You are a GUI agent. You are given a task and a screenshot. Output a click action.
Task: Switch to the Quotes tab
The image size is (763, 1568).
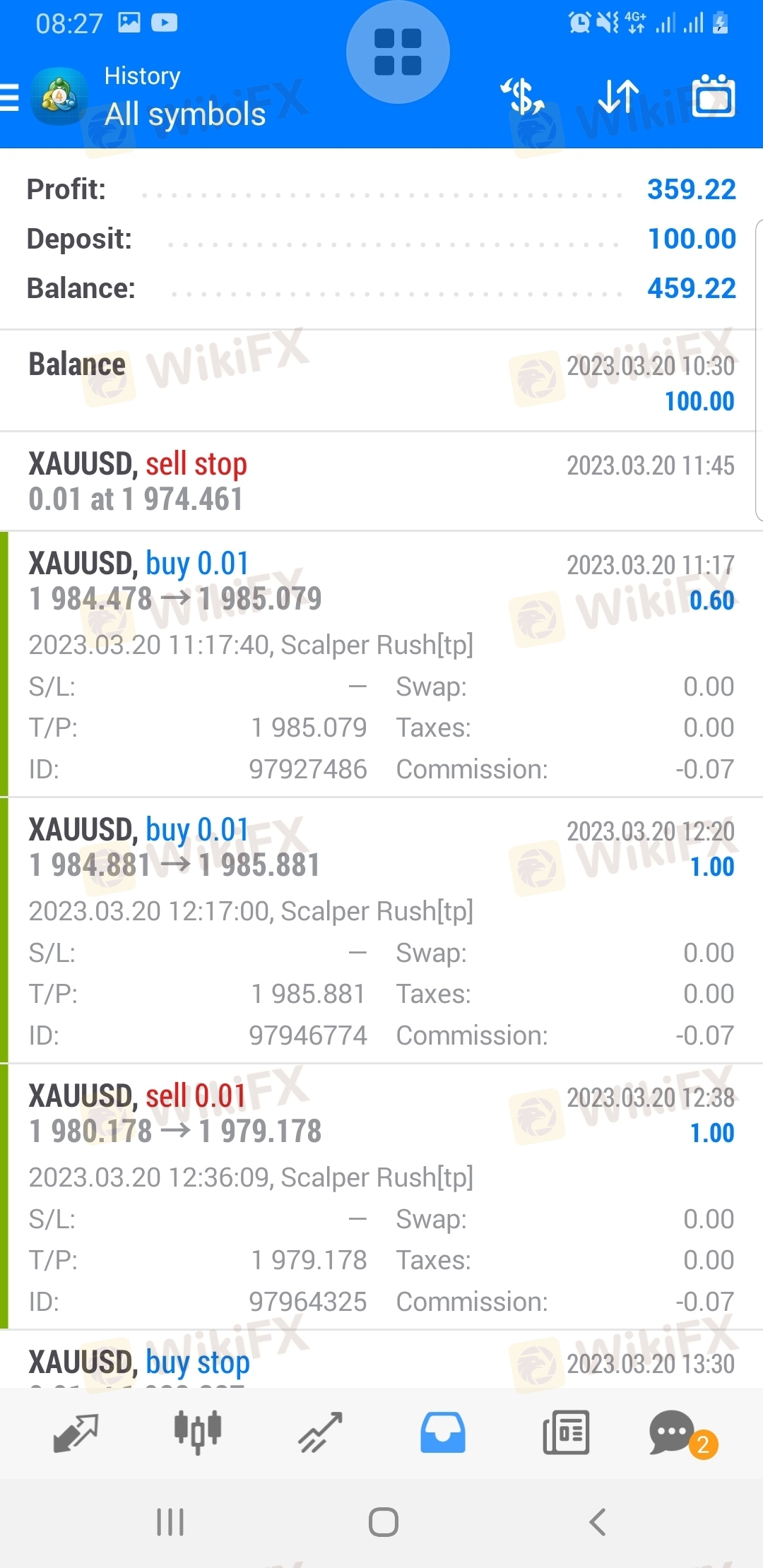click(x=76, y=1432)
